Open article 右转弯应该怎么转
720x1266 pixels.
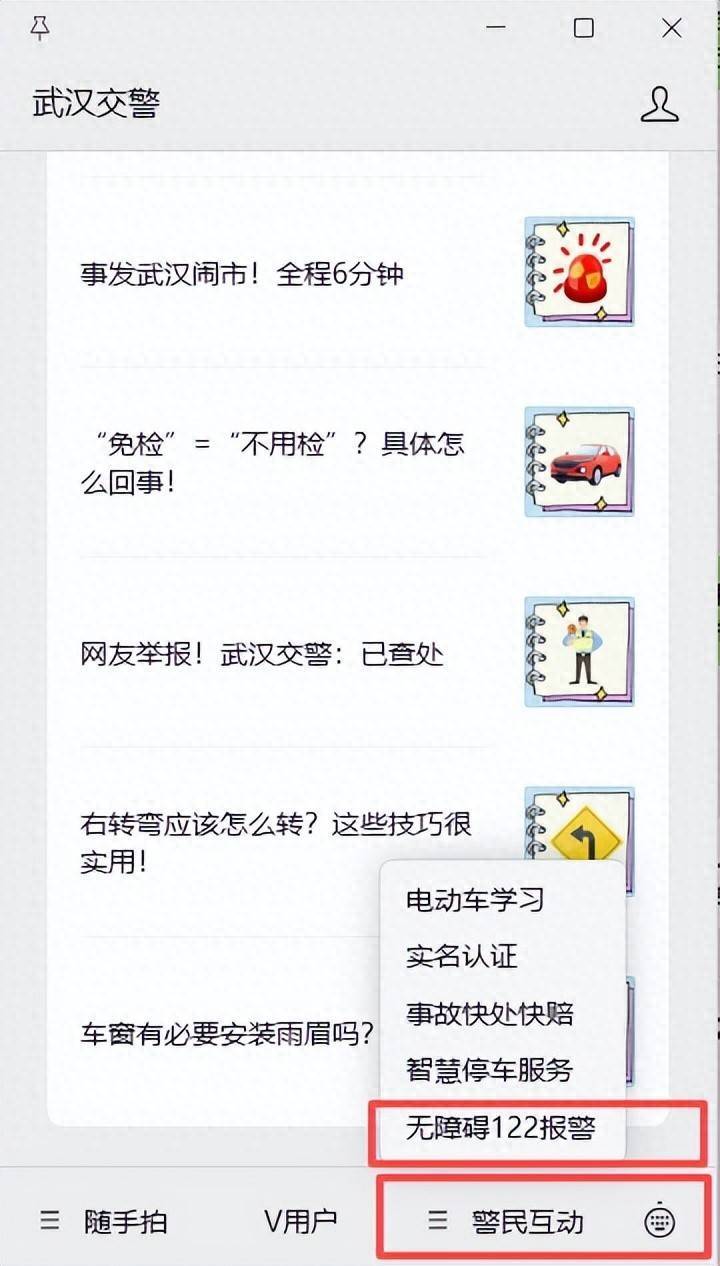275,842
